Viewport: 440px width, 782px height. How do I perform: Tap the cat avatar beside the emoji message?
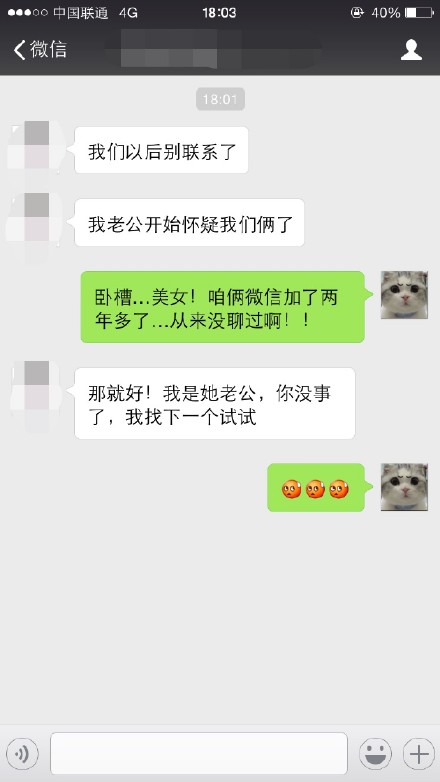tap(404, 487)
